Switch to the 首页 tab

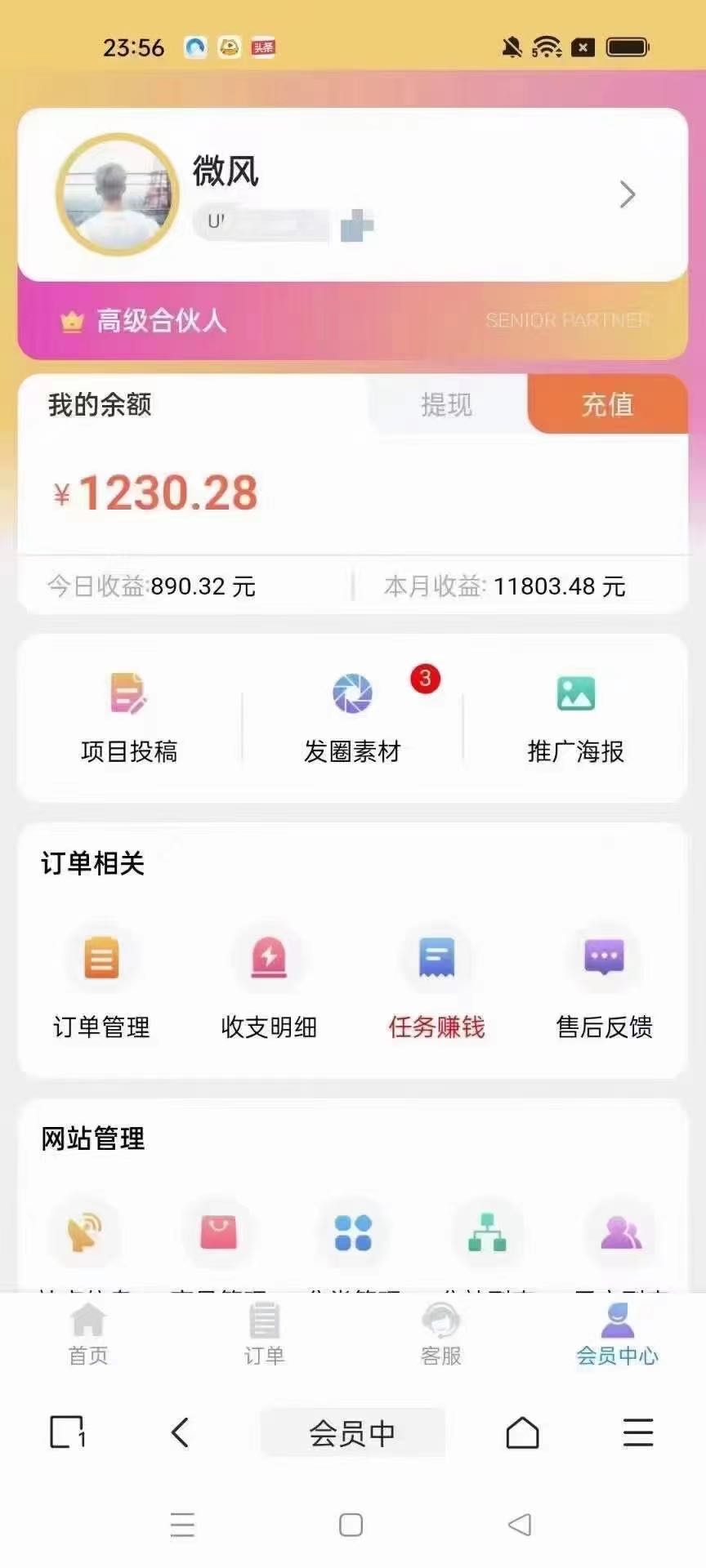pos(88,1334)
